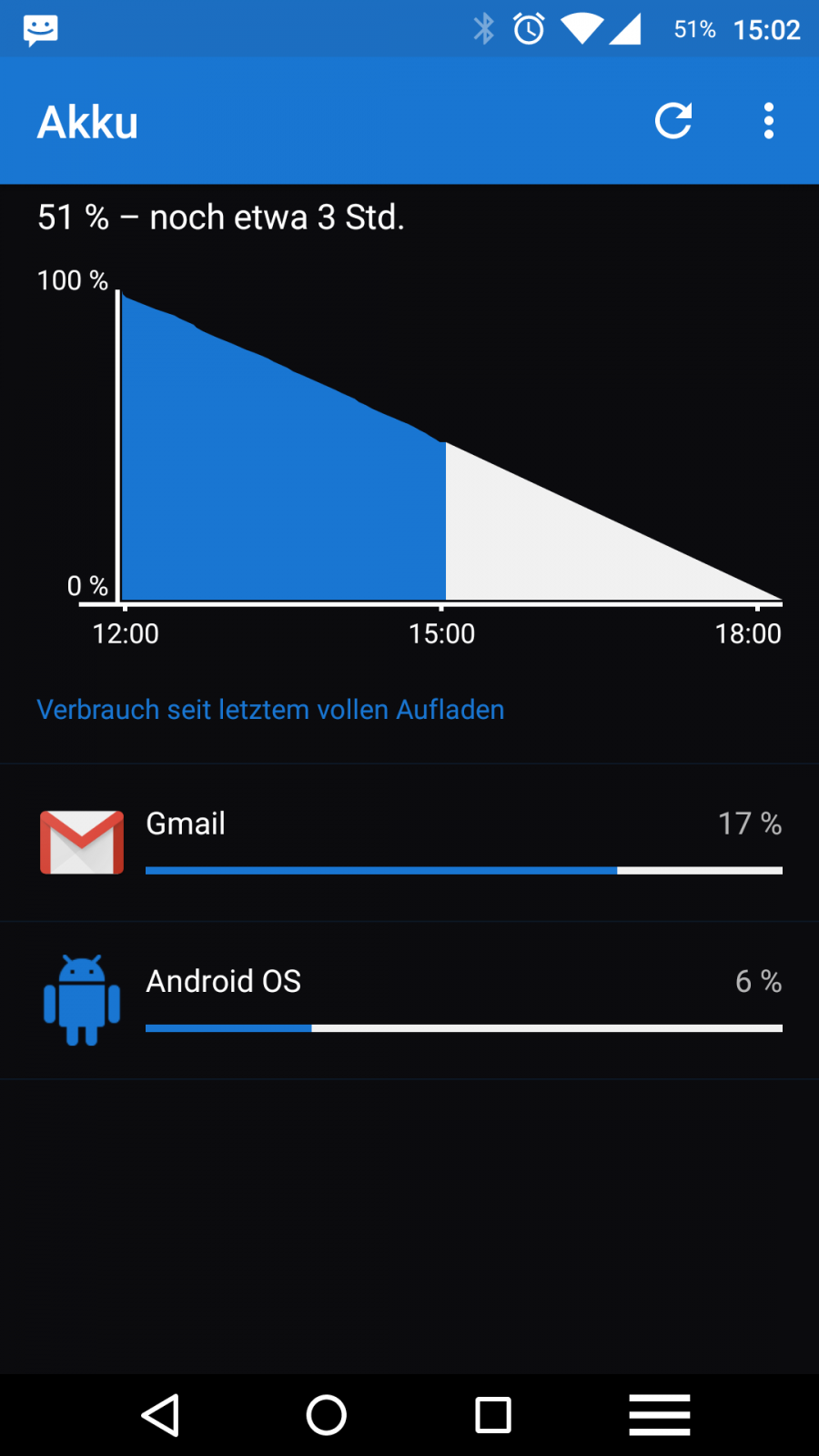Refresh the battery statistics

pos(673,121)
